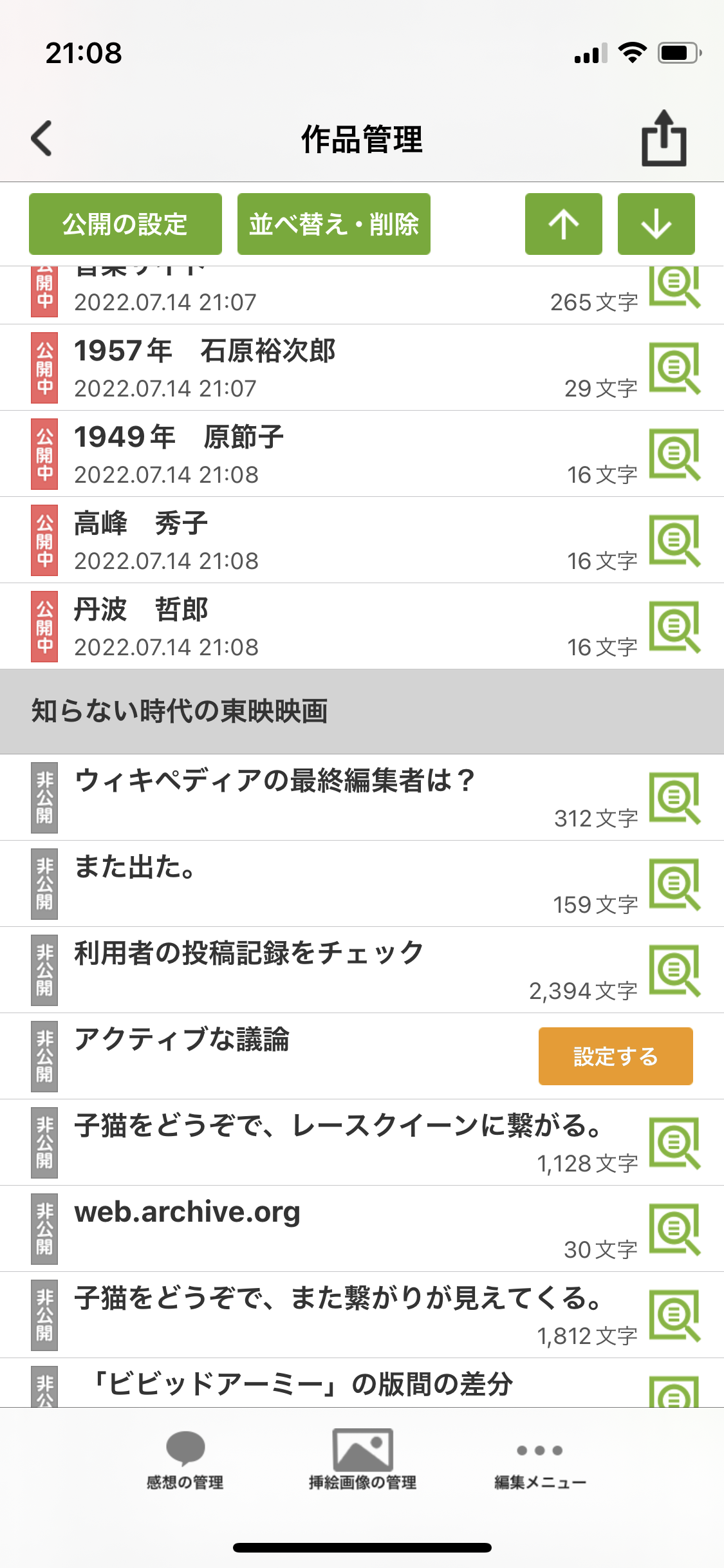The width and height of the screenshot is (724, 1568).
Task: Preview the web.archive.org episode
Action: tap(674, 1229)
